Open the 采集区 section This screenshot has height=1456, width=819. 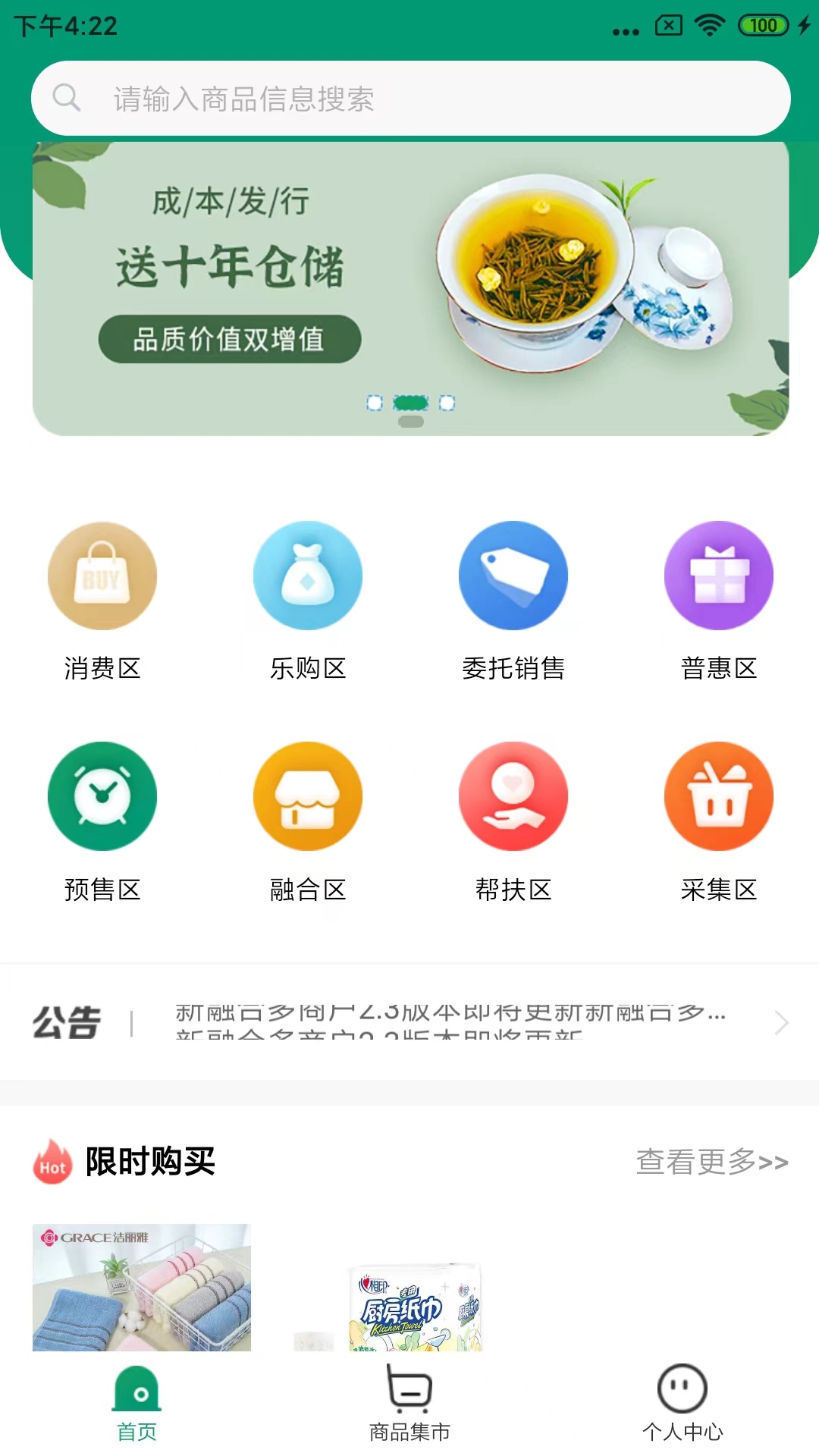tap(719, 821)
